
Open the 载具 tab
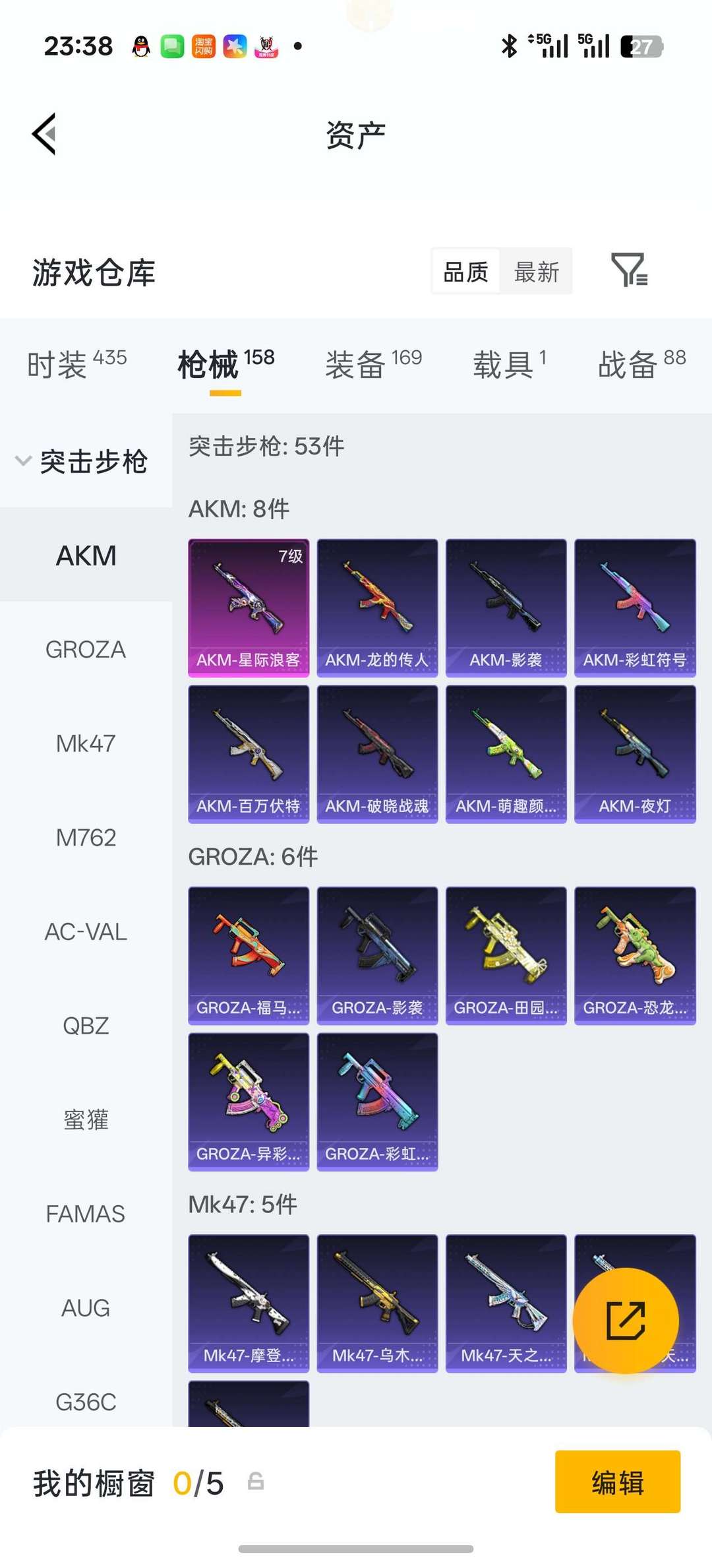(x=509, y=364)
